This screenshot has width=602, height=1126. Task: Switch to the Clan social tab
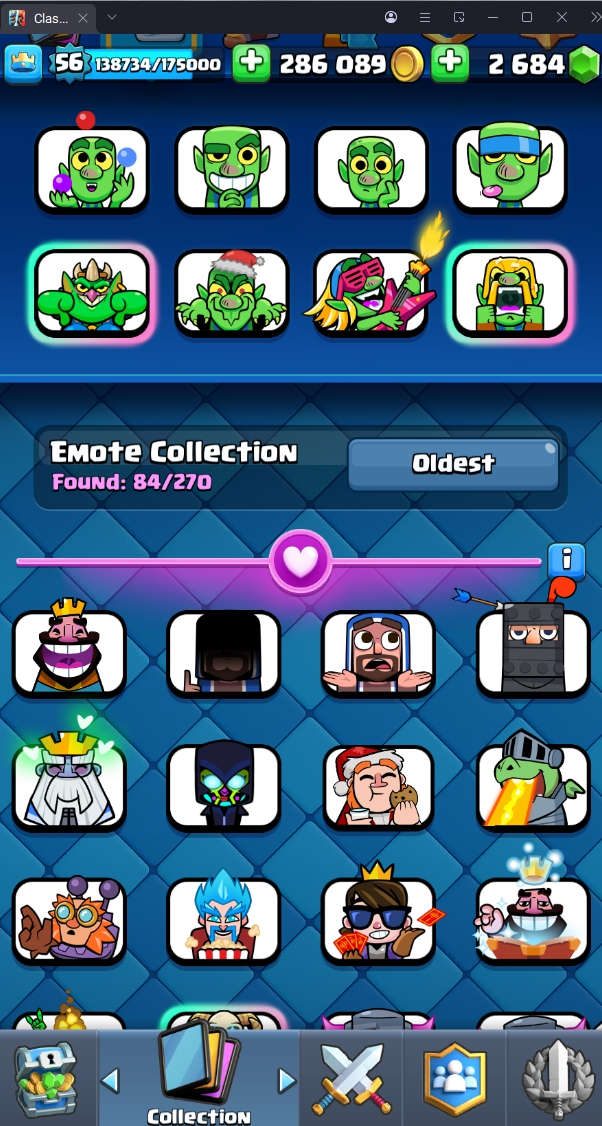click(x=454, y=1080)
